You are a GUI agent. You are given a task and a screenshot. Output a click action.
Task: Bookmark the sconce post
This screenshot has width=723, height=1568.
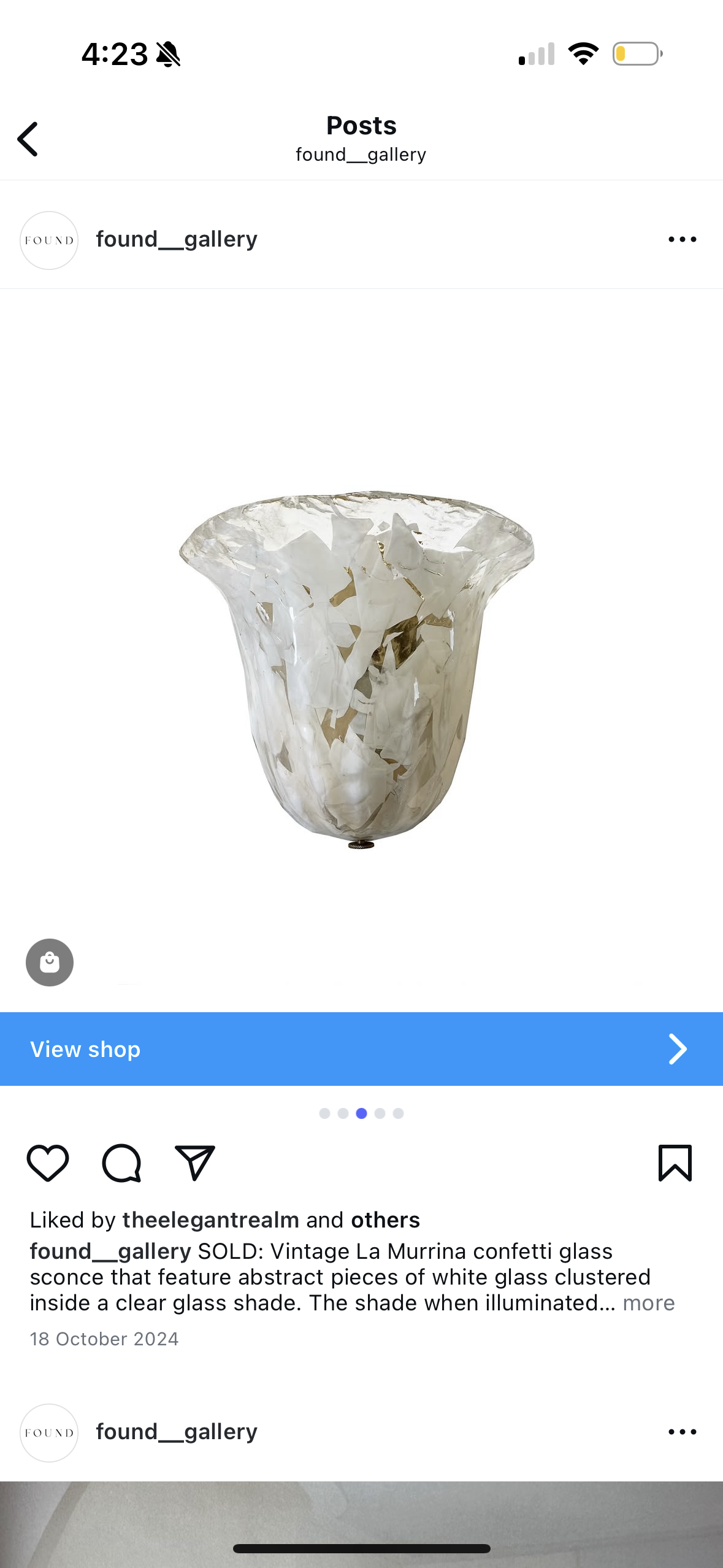675,1163
